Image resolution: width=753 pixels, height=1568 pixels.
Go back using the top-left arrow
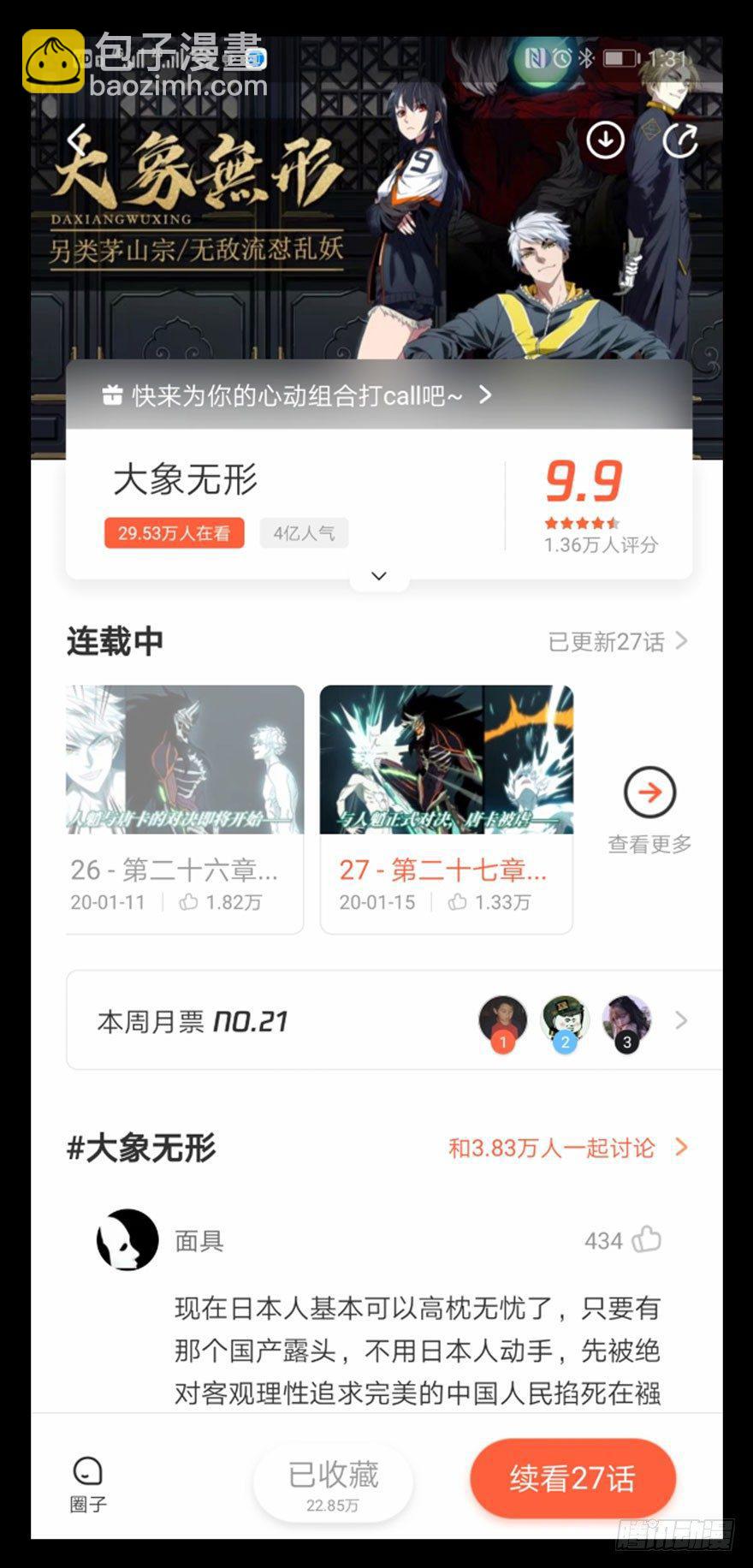click(79, 141)
